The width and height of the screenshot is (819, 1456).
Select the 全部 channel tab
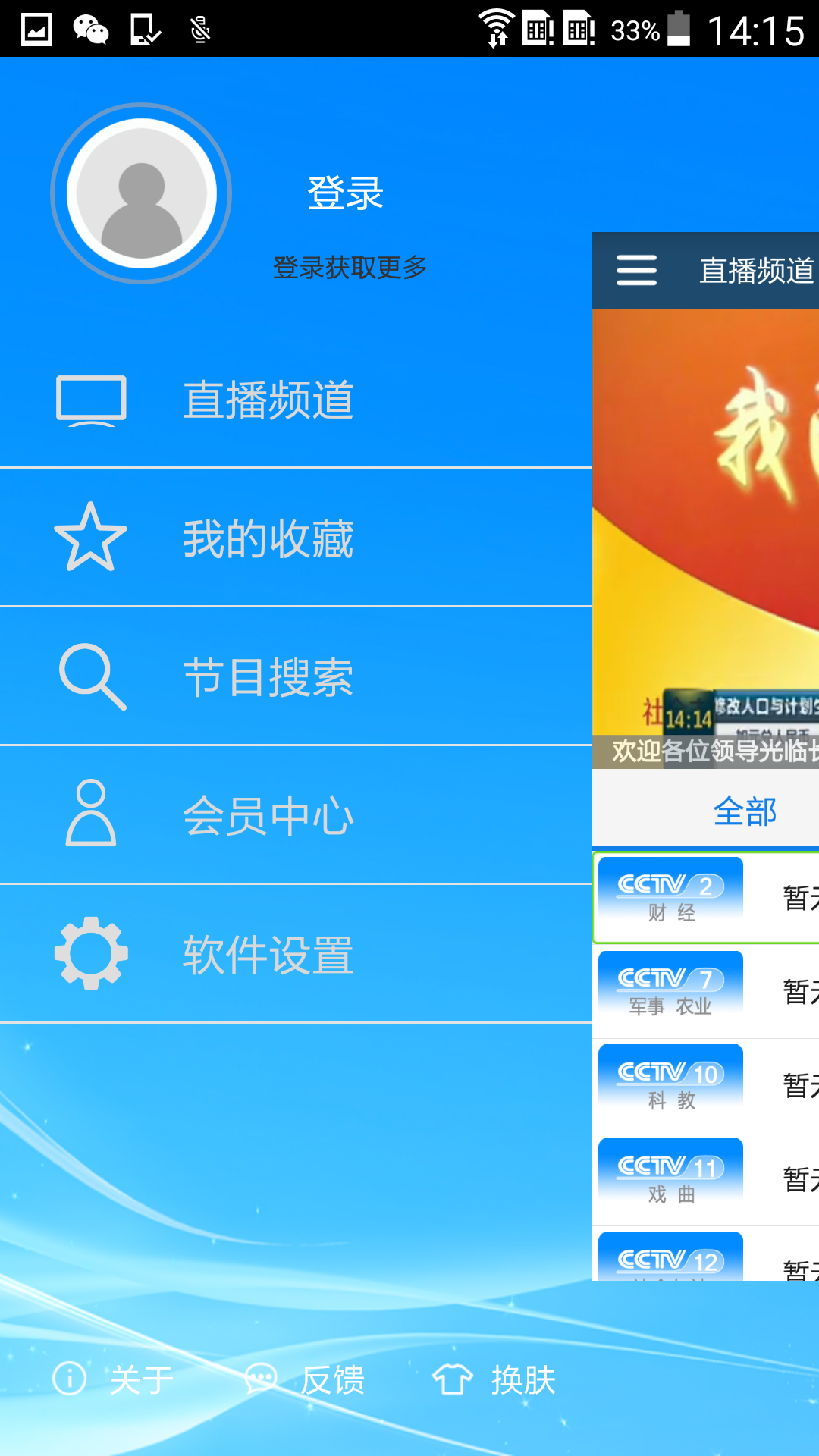tap(744, 811)
